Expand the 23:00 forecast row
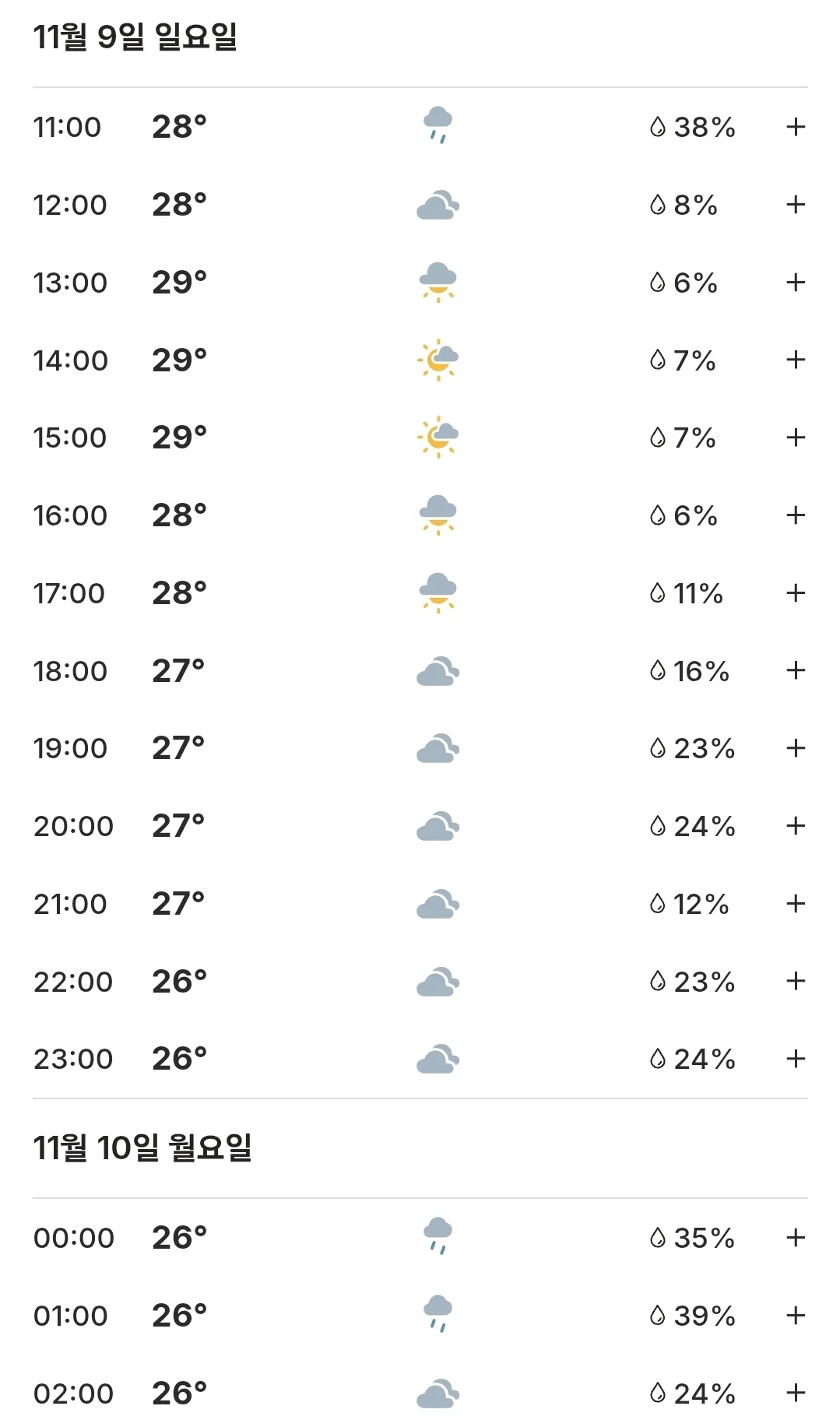This screenshot has width=840, height=1427. coord(795,1059)
